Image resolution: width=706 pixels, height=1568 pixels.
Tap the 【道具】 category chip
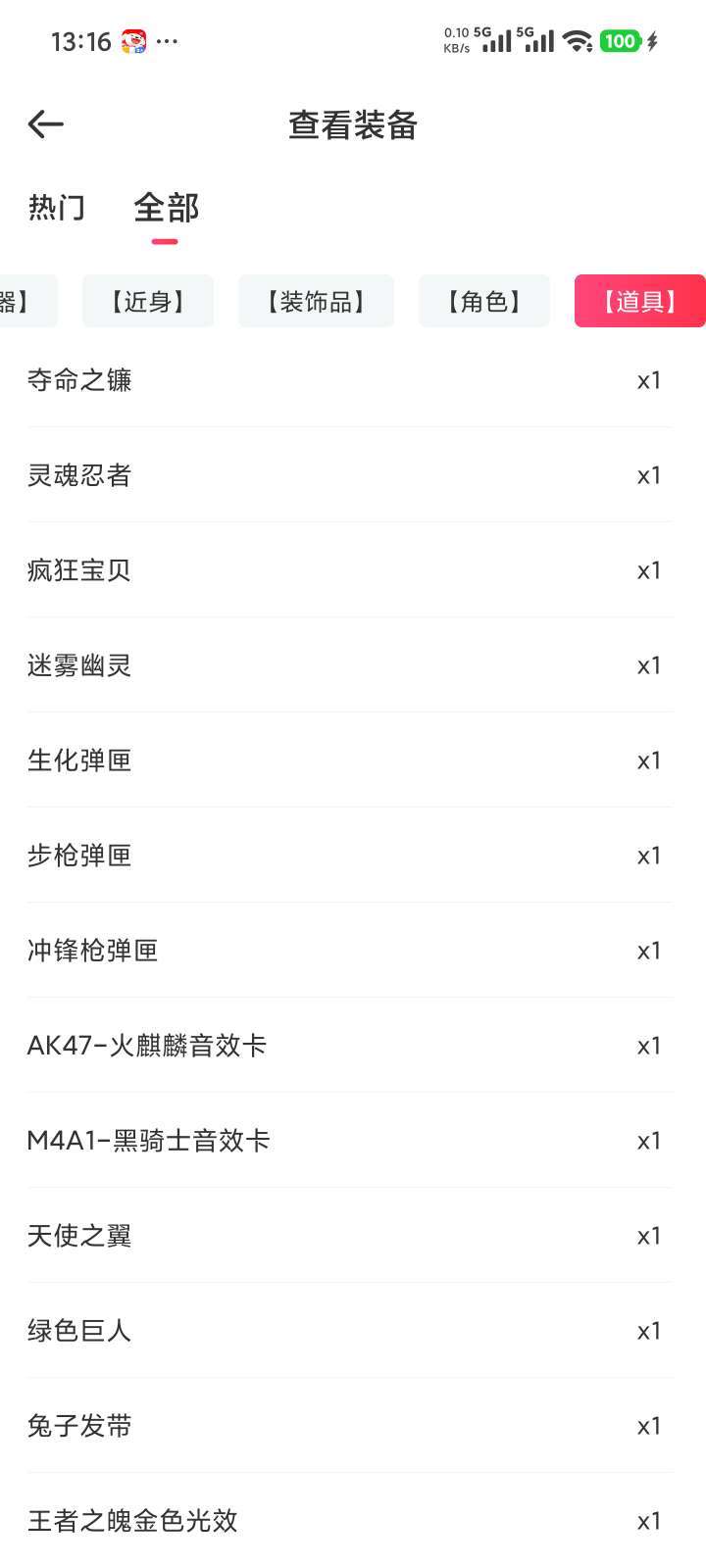pos(639,301)
